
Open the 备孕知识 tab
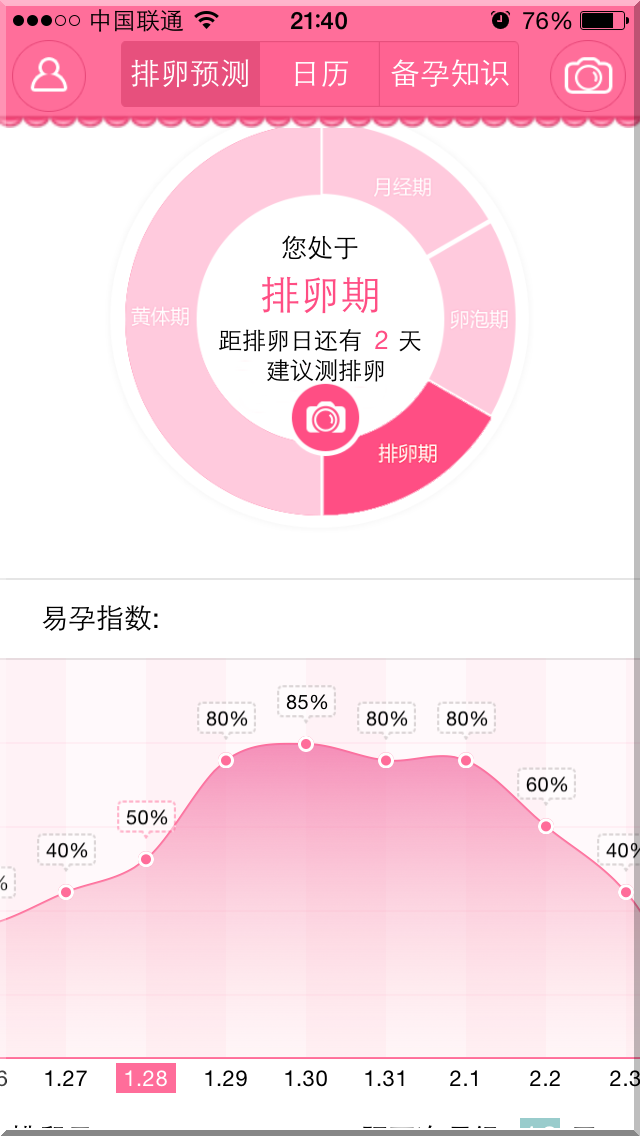449,74
